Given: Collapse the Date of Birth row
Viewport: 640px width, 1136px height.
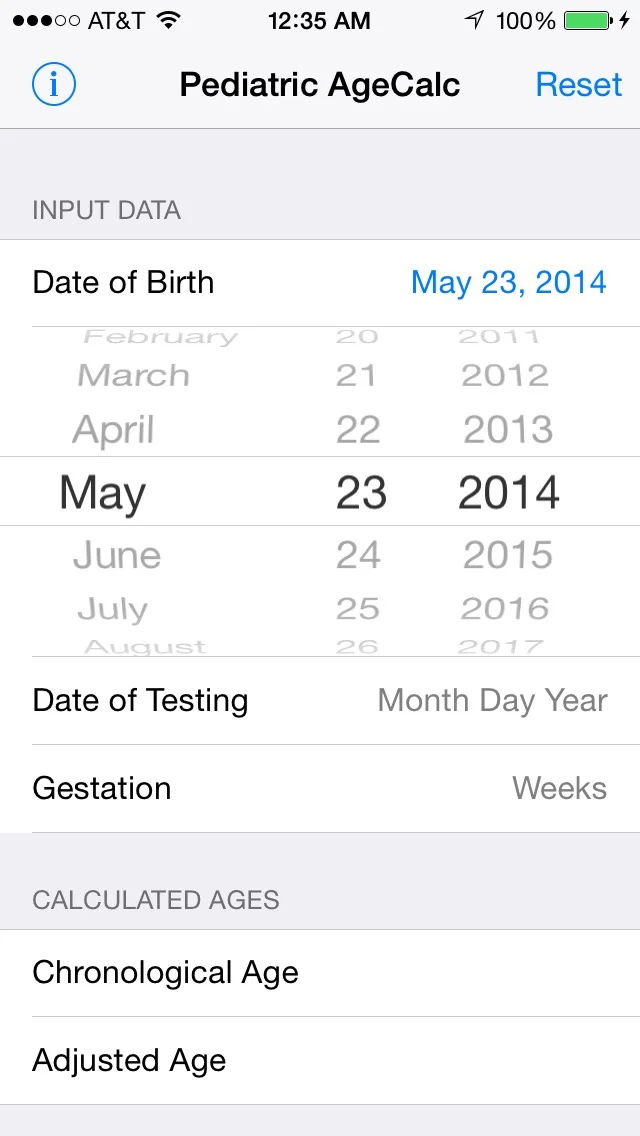Looking at the screenshot, I should coord(320,283).
